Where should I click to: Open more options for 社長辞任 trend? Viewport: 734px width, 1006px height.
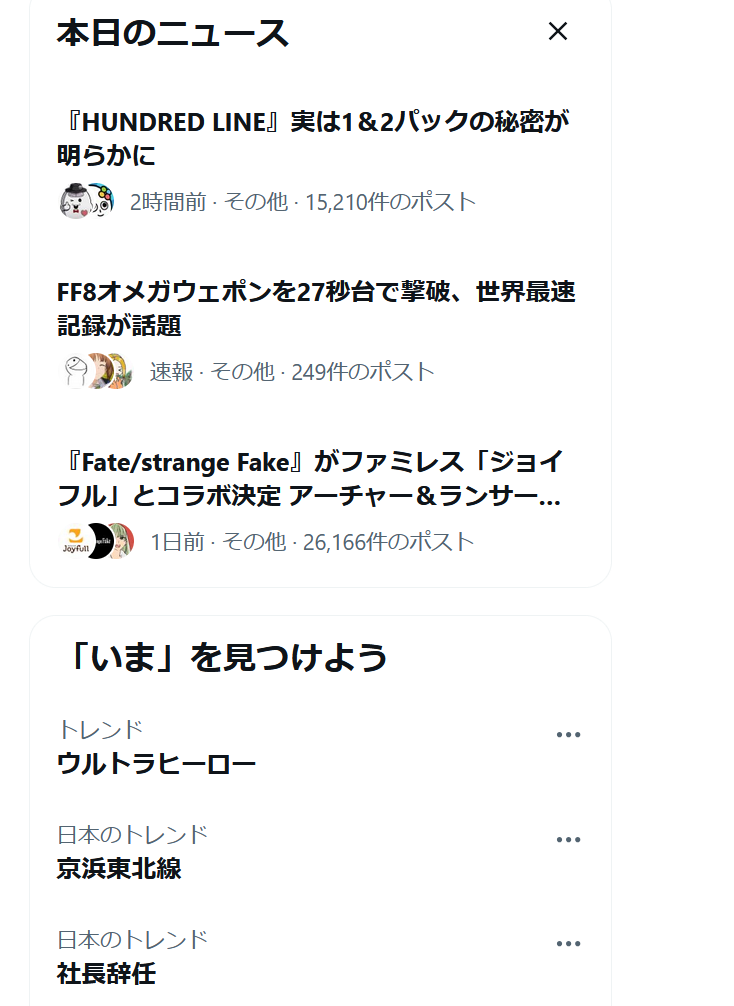click(568, 944)
